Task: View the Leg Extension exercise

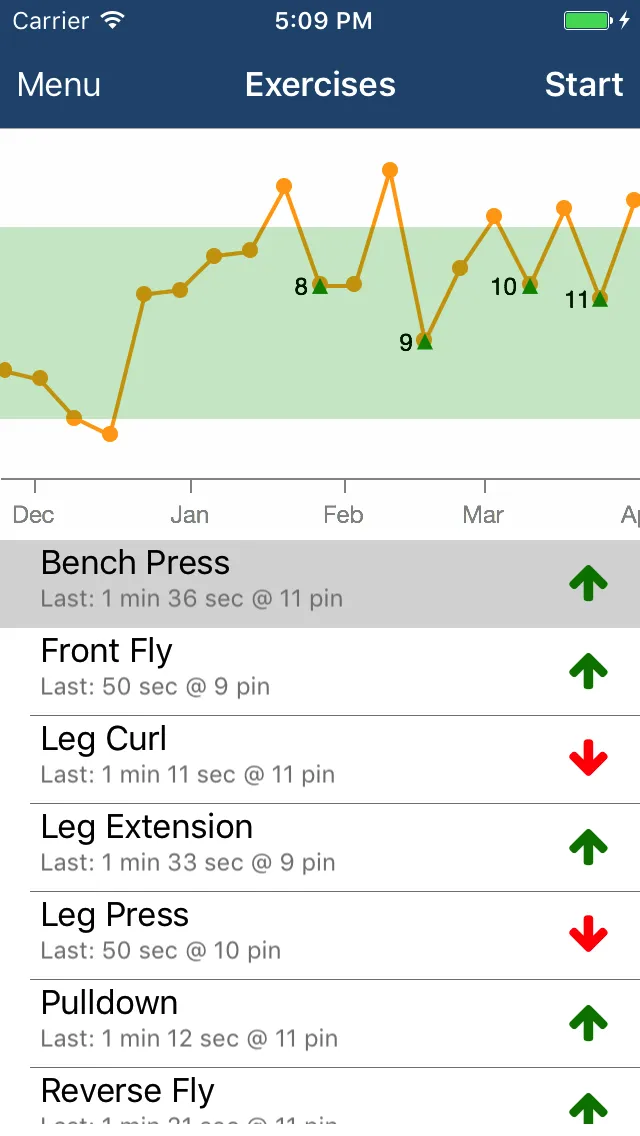Action: 320,847
